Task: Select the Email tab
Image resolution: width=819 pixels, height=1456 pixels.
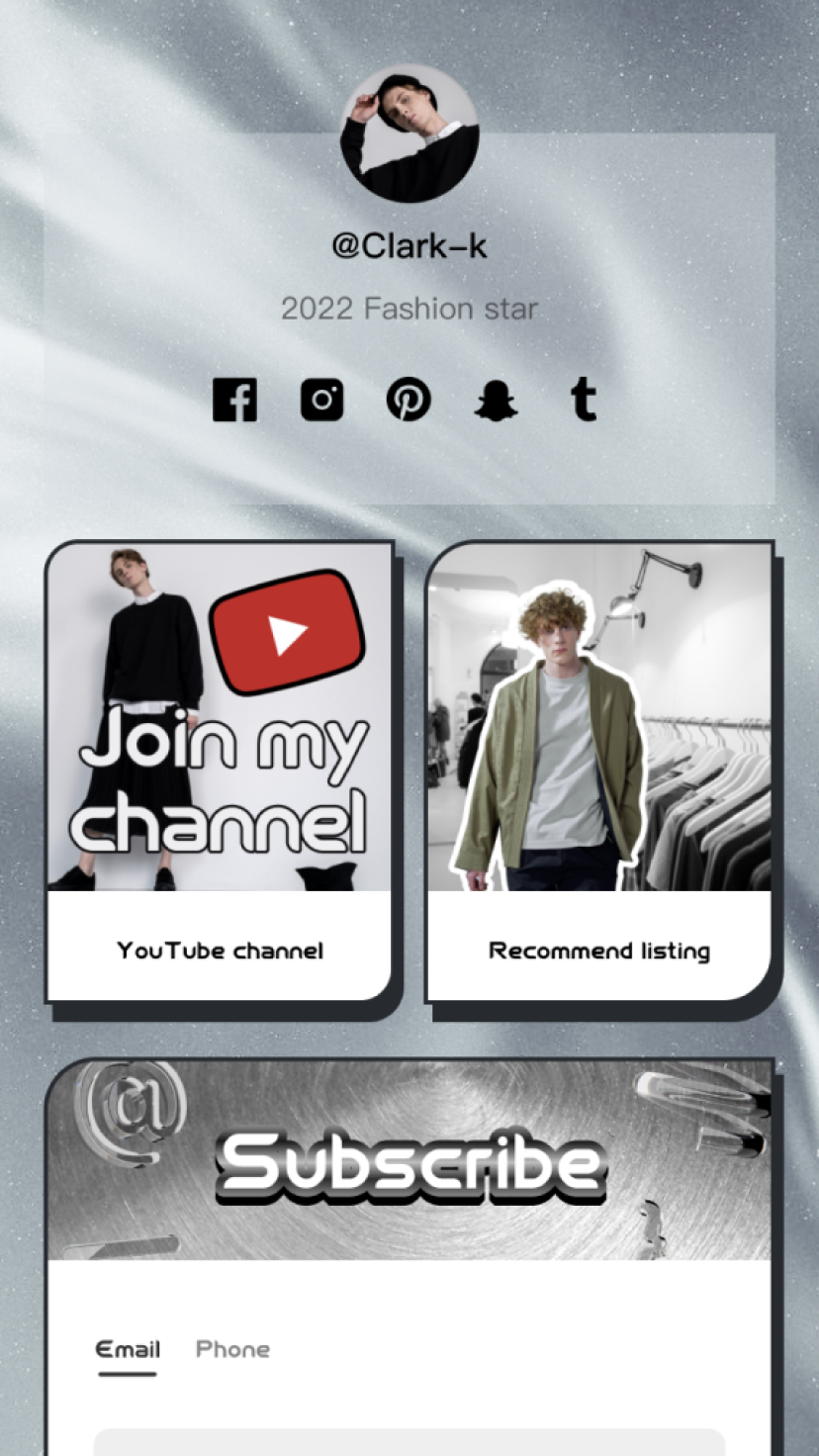Action: (x=128, y=1349)
